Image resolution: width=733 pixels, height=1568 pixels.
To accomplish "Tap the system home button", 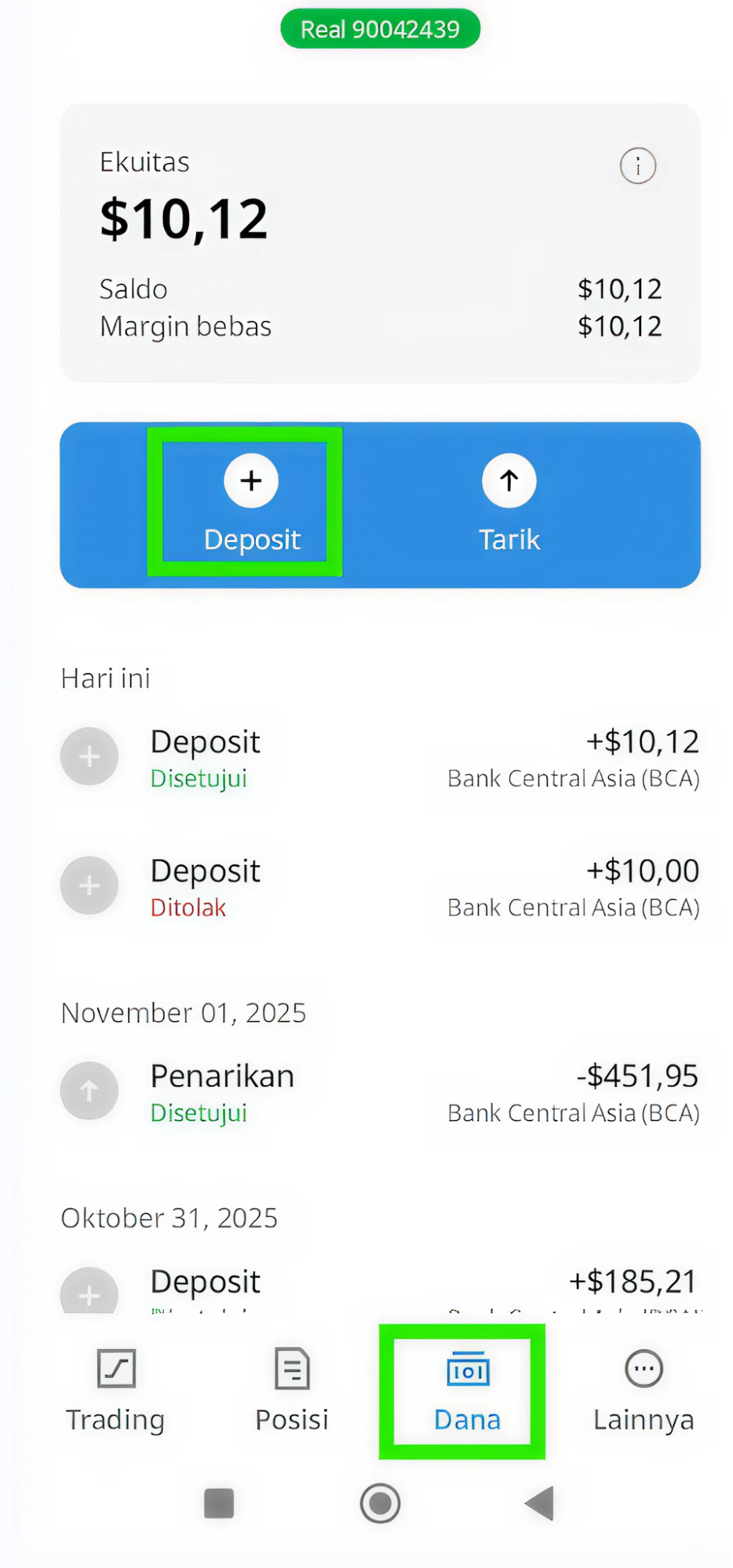I will coord(380,1503).
